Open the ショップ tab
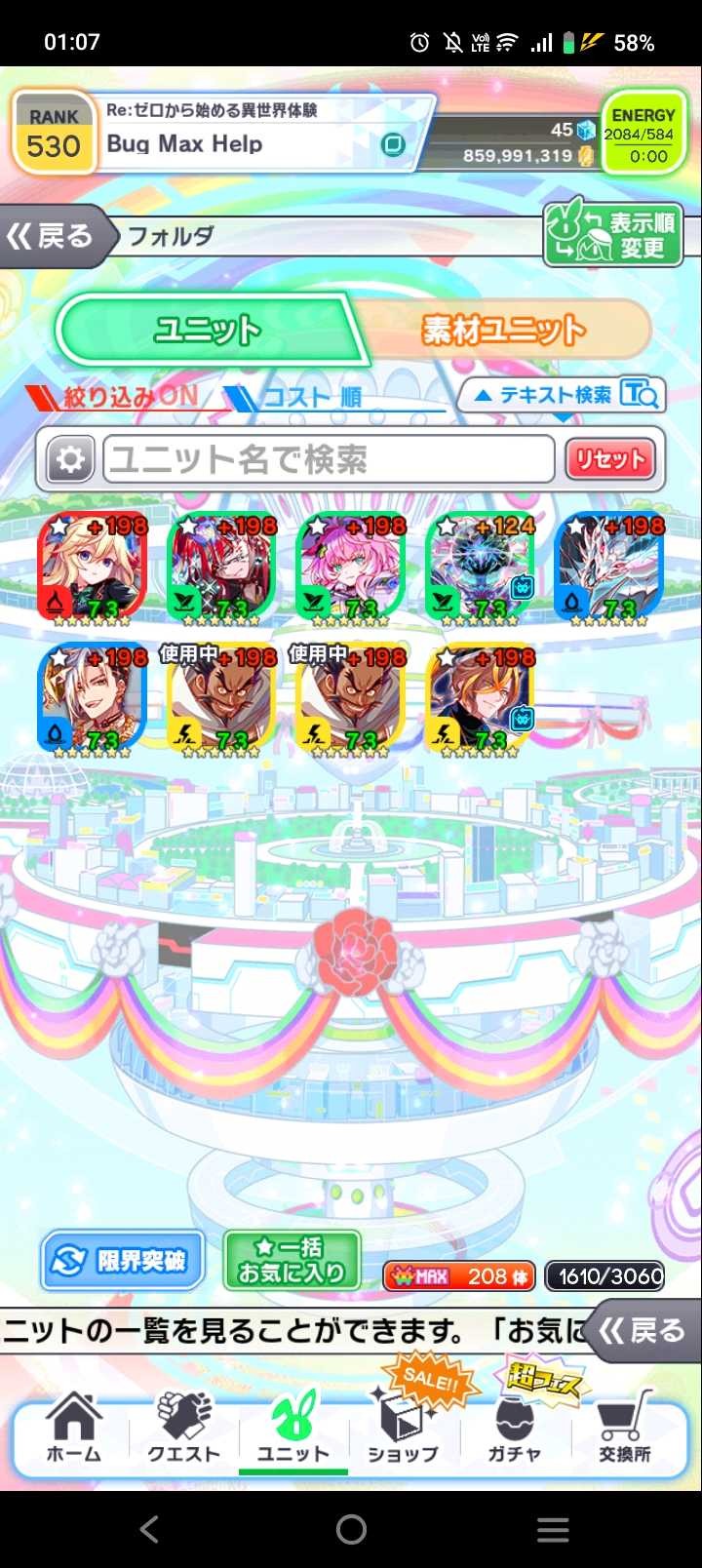This screenshot has width=702, height=1568. pyautogui.click(x=402, y=1429)
